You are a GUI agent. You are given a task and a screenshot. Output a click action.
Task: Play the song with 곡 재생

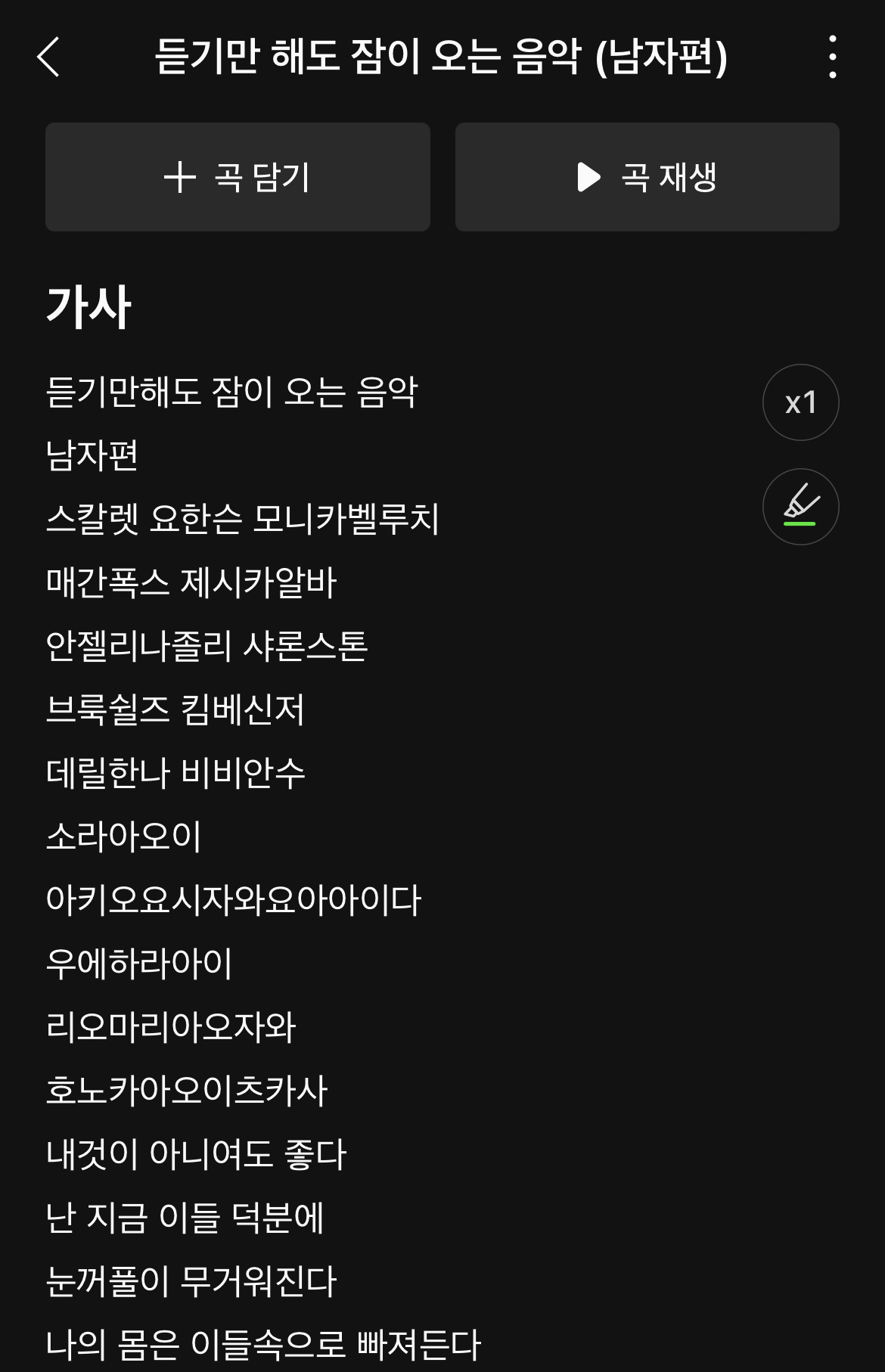pos(647,177)
